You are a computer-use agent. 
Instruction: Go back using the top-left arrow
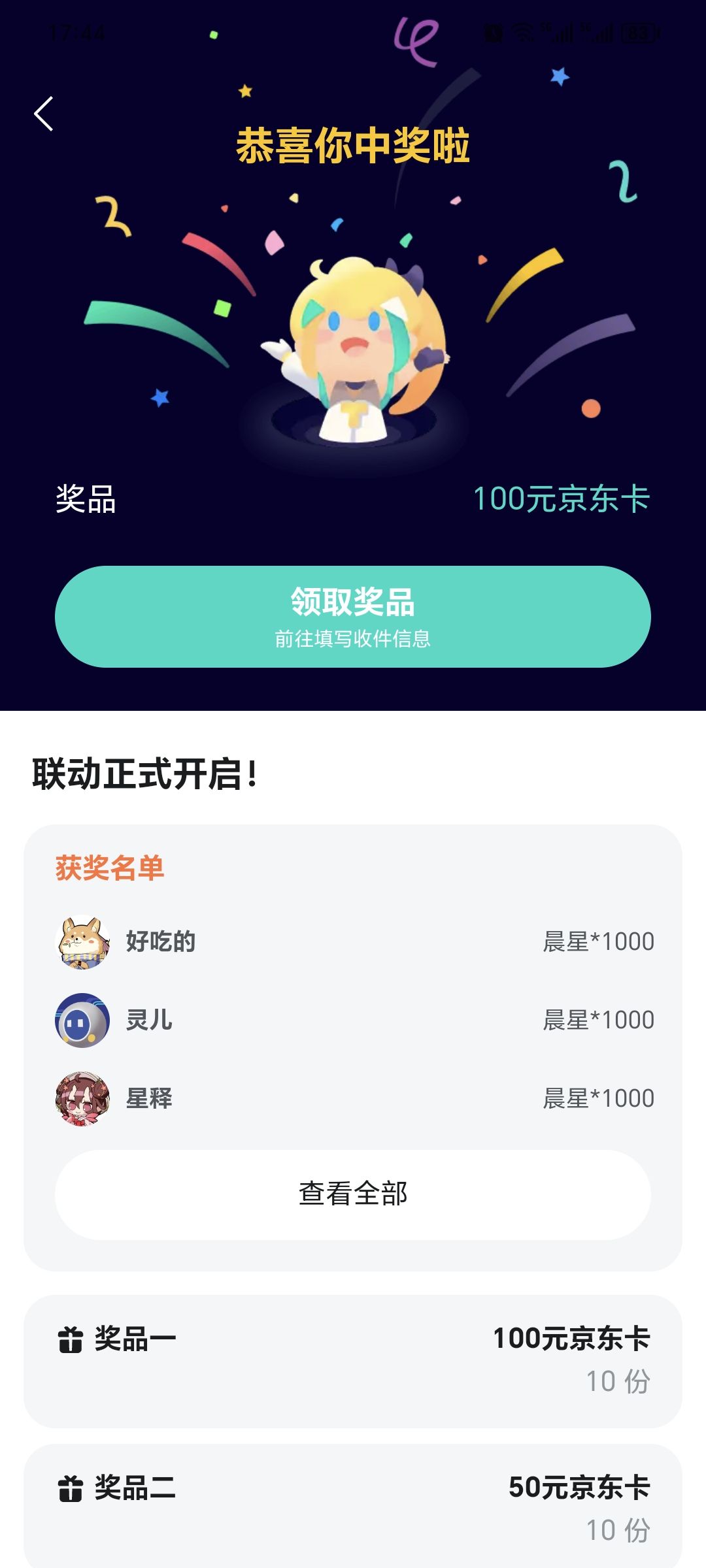44,114
